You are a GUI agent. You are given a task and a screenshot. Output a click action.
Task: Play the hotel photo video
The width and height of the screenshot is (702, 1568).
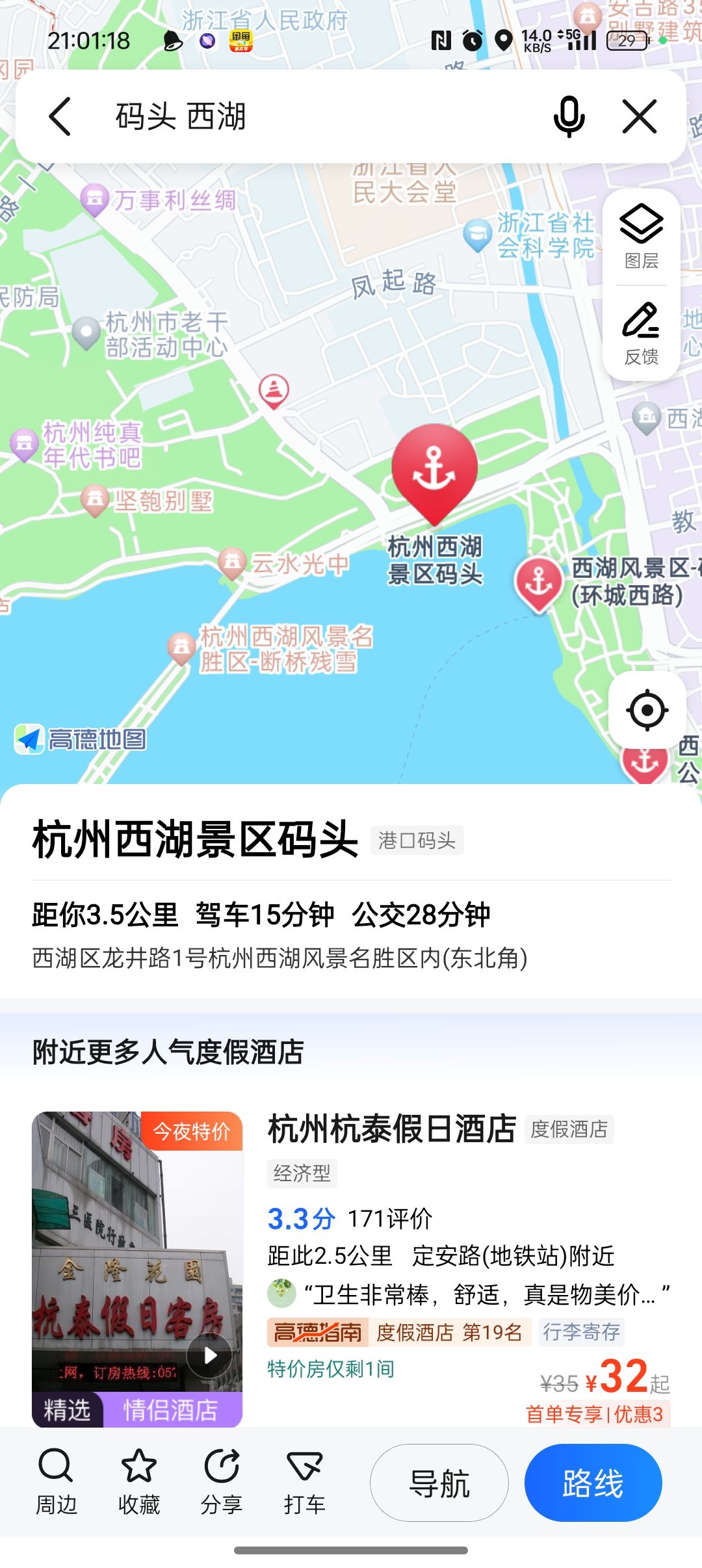click(209, 1355)
